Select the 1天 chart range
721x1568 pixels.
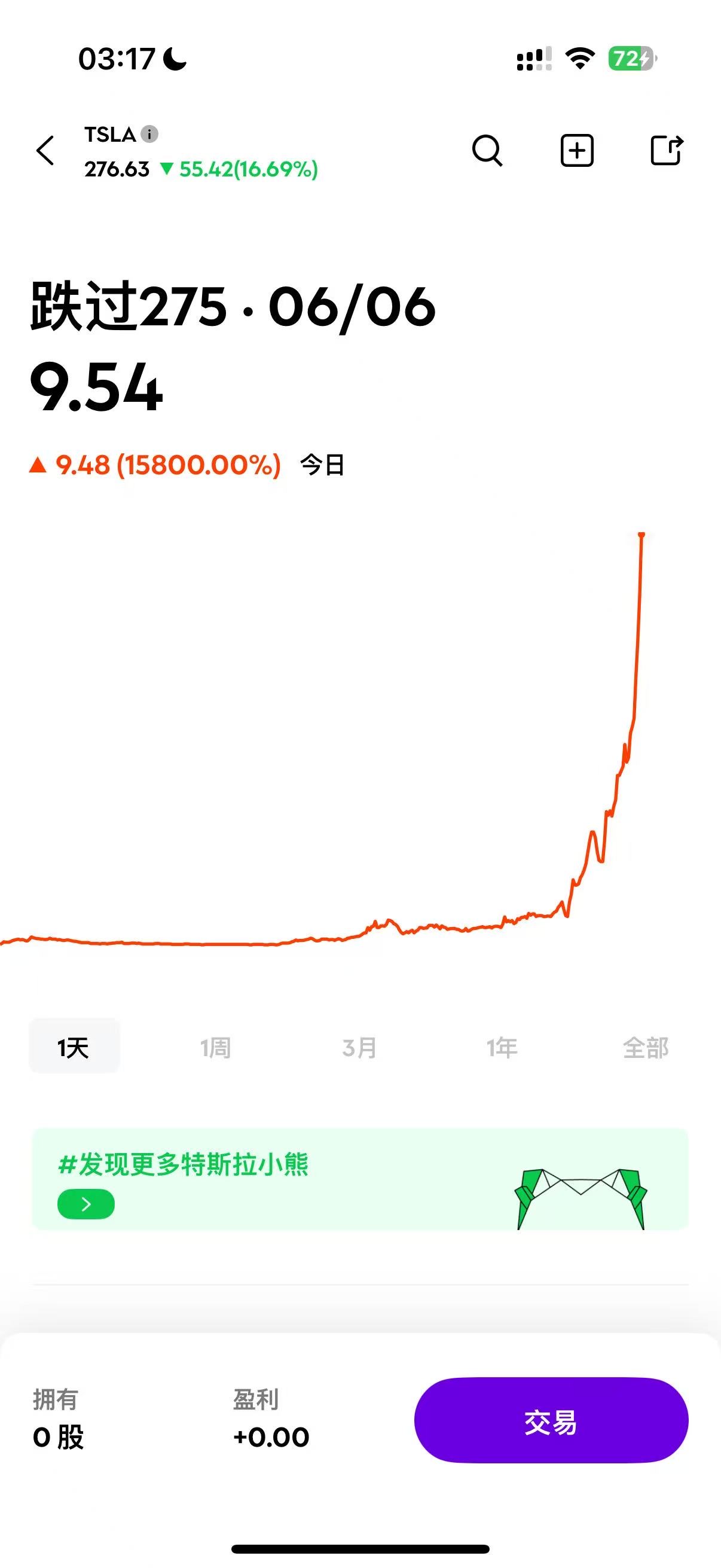[74, 1048]
